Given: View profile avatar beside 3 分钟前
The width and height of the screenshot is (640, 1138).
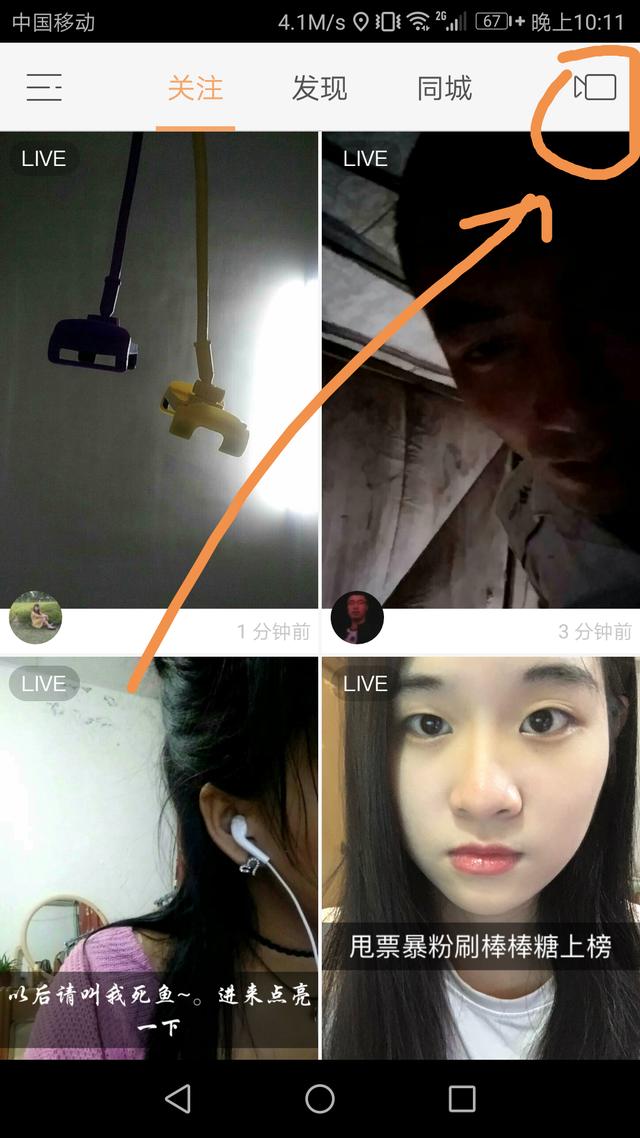Looking at the screenshot, I should pyautogui.click(x=357, y=617).
